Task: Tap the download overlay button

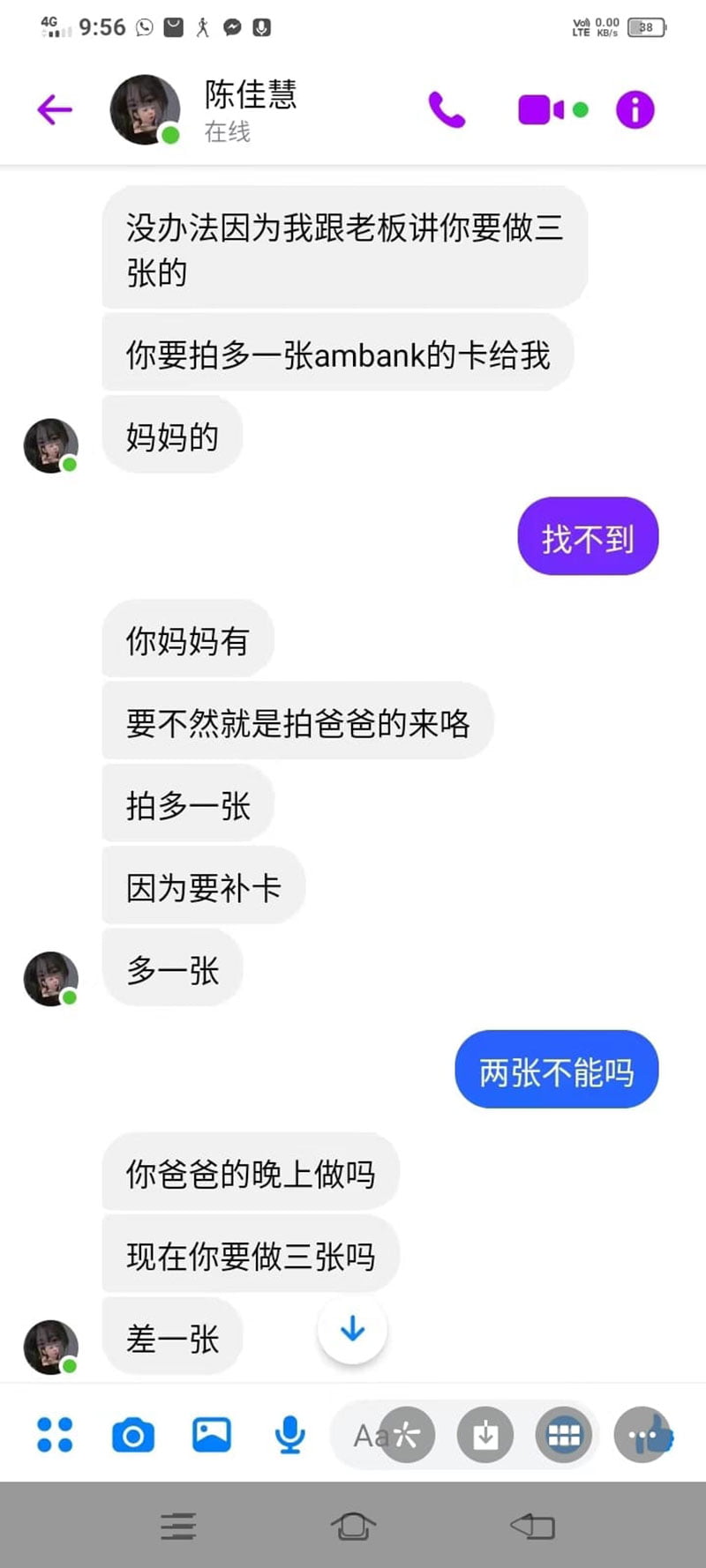Action: pyautogui.click(x=484, y=1436)
